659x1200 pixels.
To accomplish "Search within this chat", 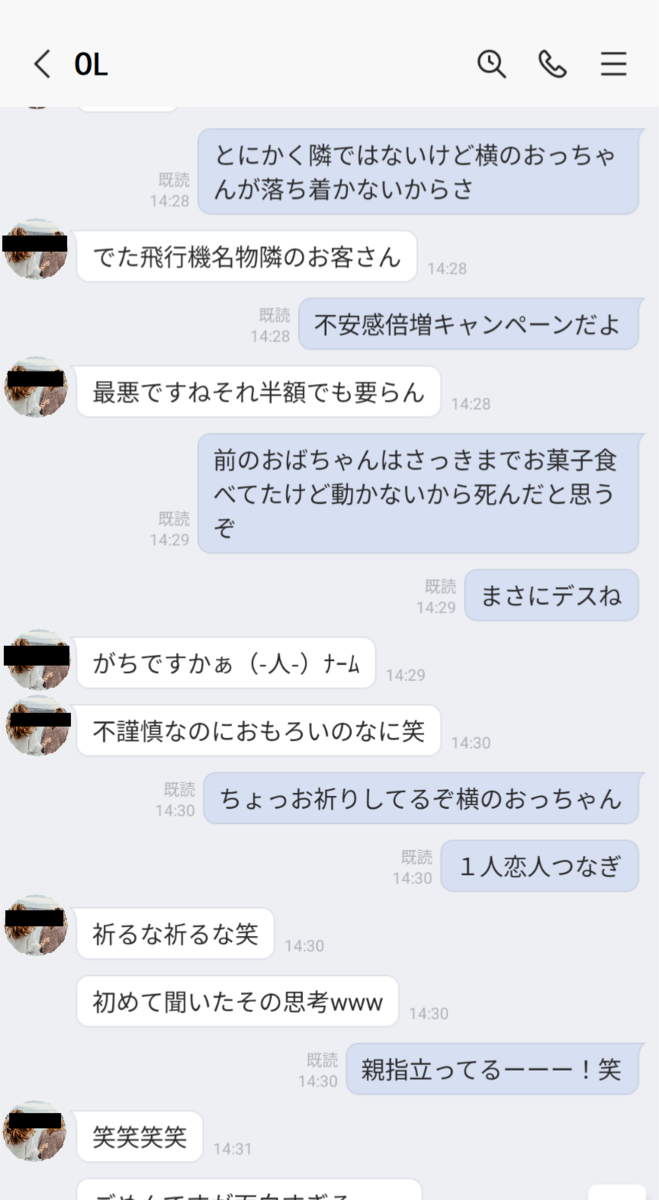I will pyautogui.click(x=491, y=65).
